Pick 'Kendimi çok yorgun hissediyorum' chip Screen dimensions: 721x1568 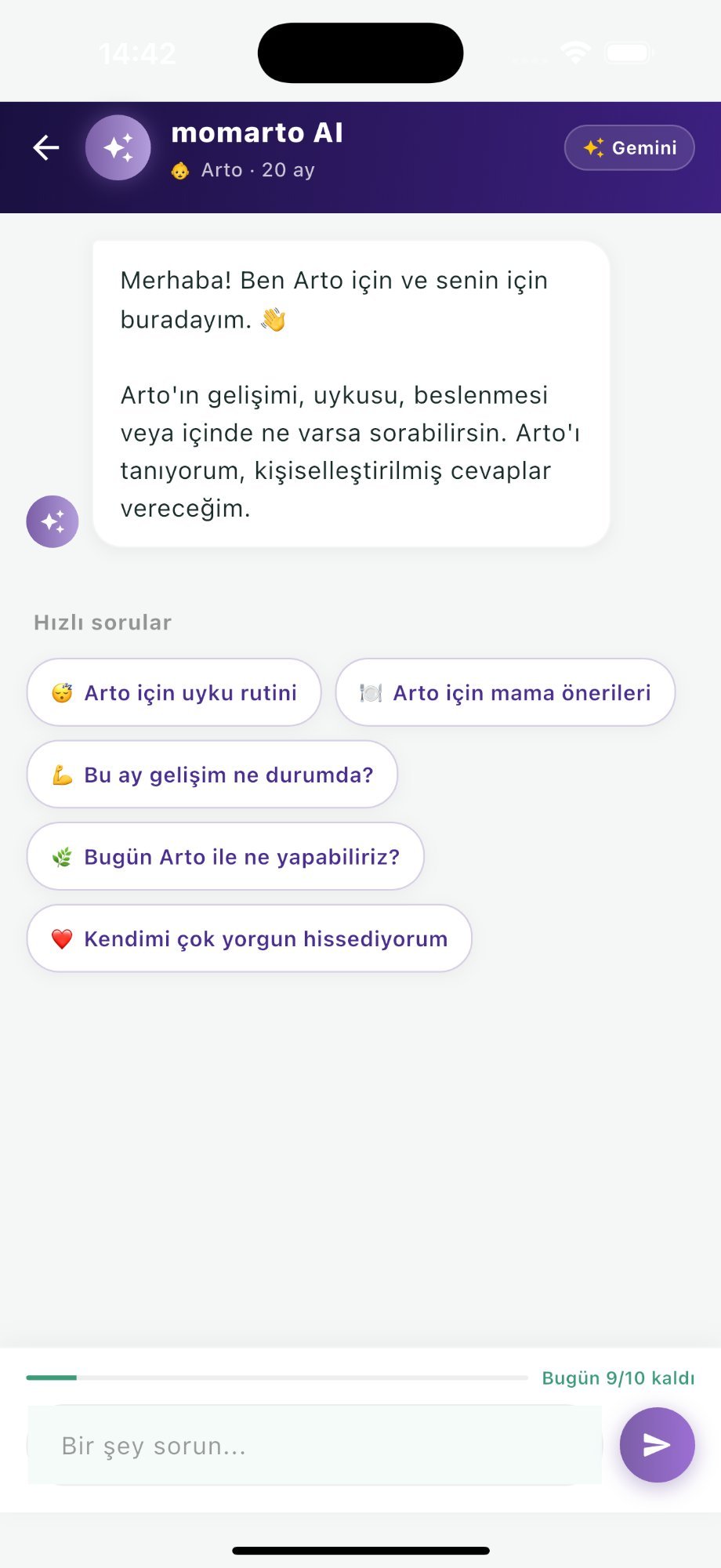249,938
